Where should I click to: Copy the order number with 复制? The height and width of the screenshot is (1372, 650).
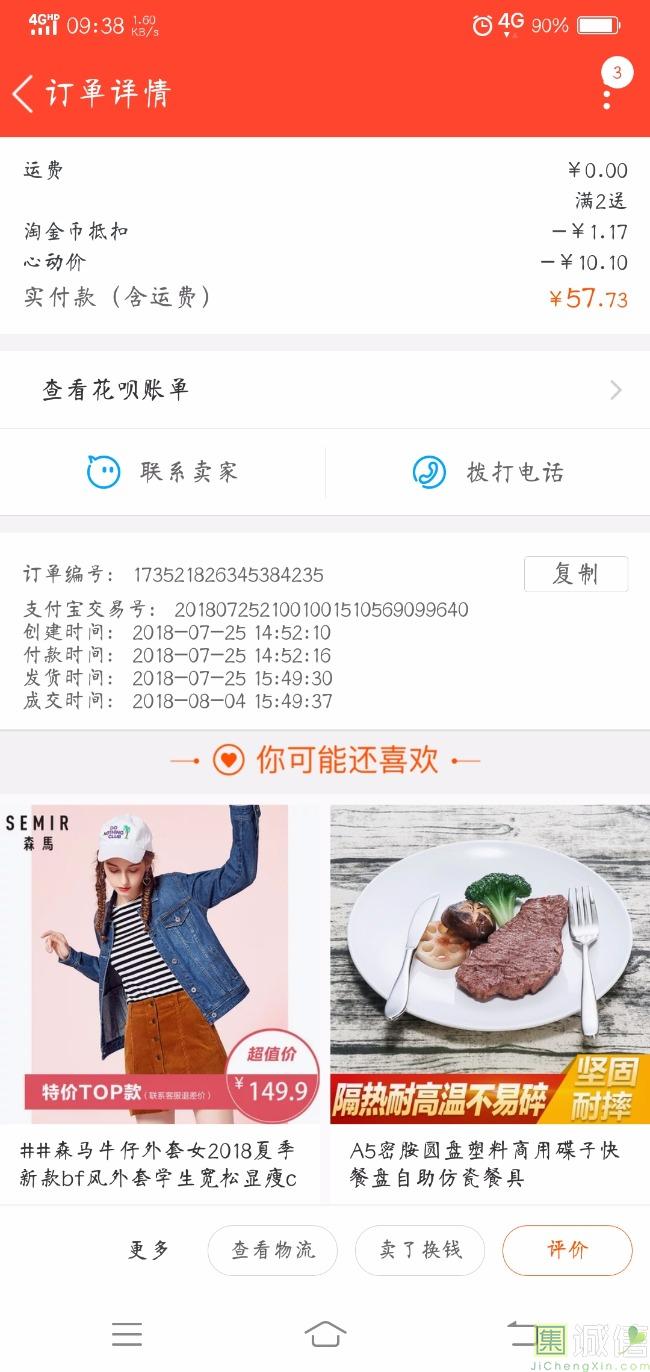pos(576,574)
